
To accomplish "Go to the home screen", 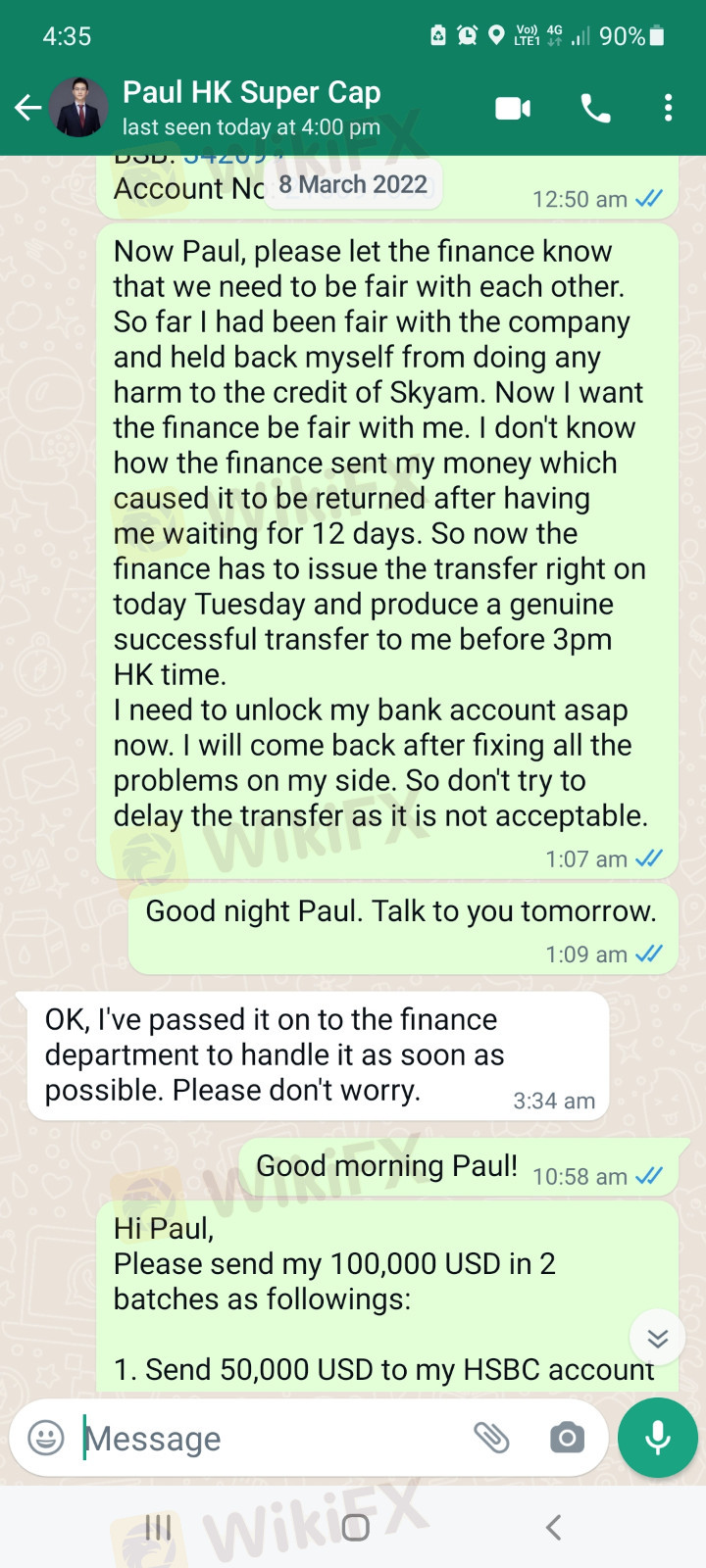I will point(355,1527).
